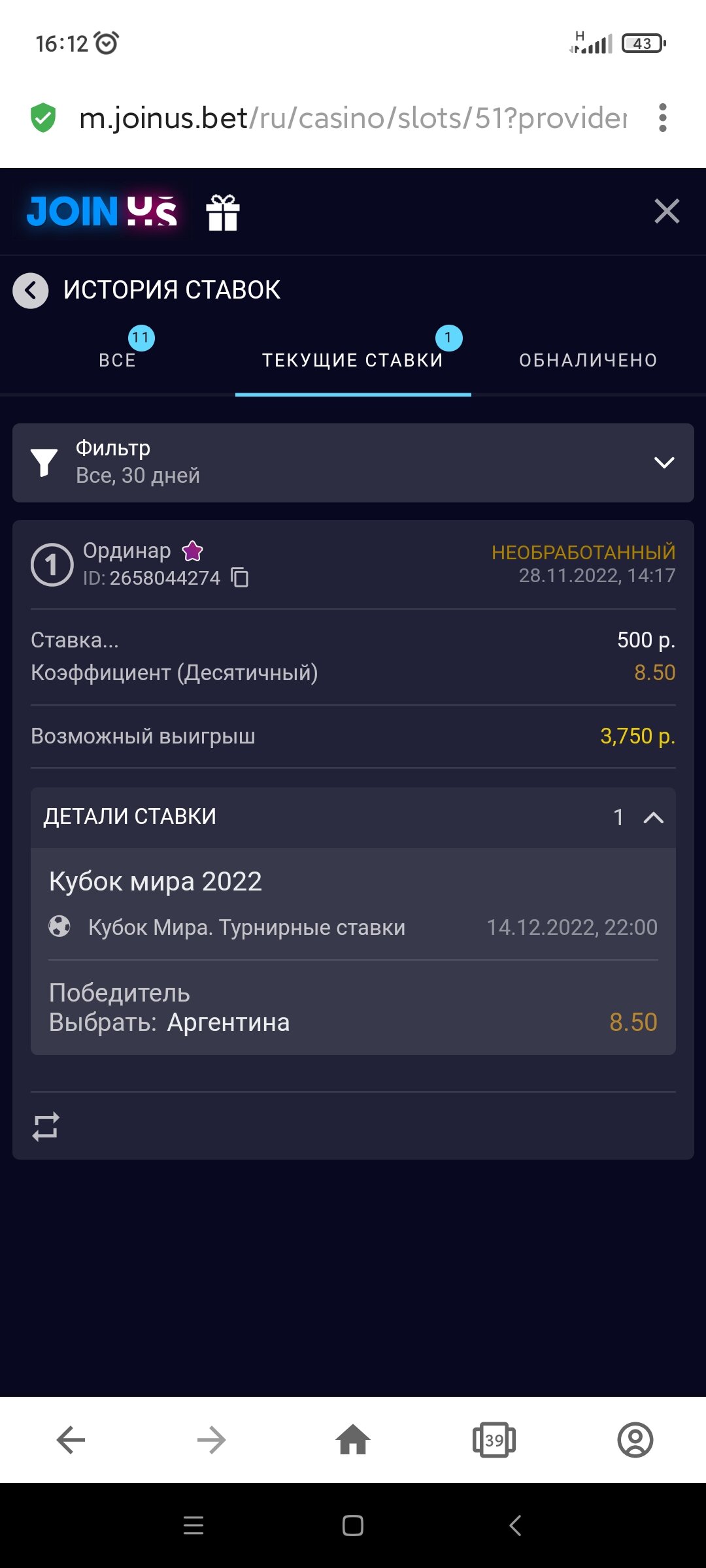
Task: Switch to the ВСЕ tab
Action: (x=118, y=360)
